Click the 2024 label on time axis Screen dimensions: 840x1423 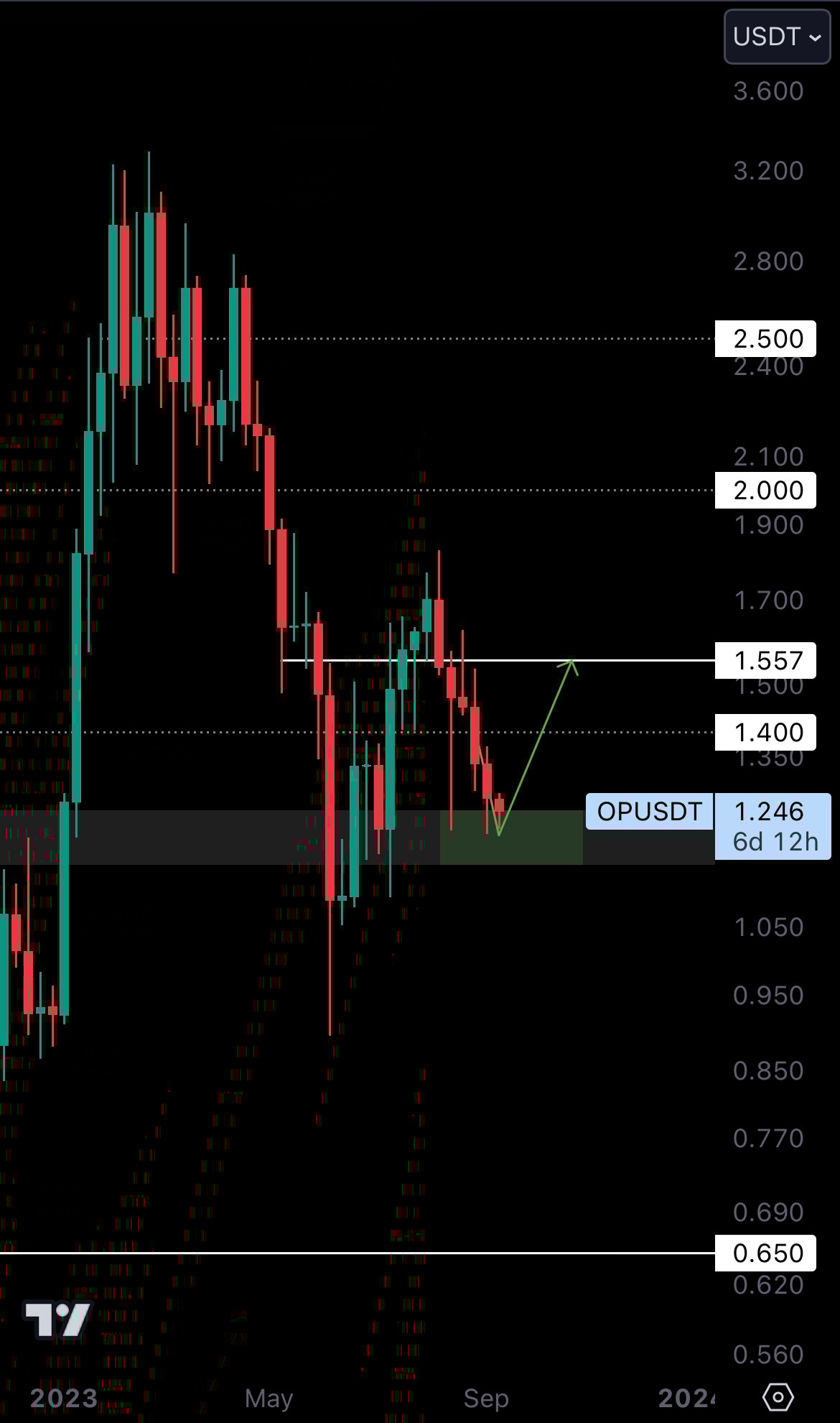point(686,1397)
